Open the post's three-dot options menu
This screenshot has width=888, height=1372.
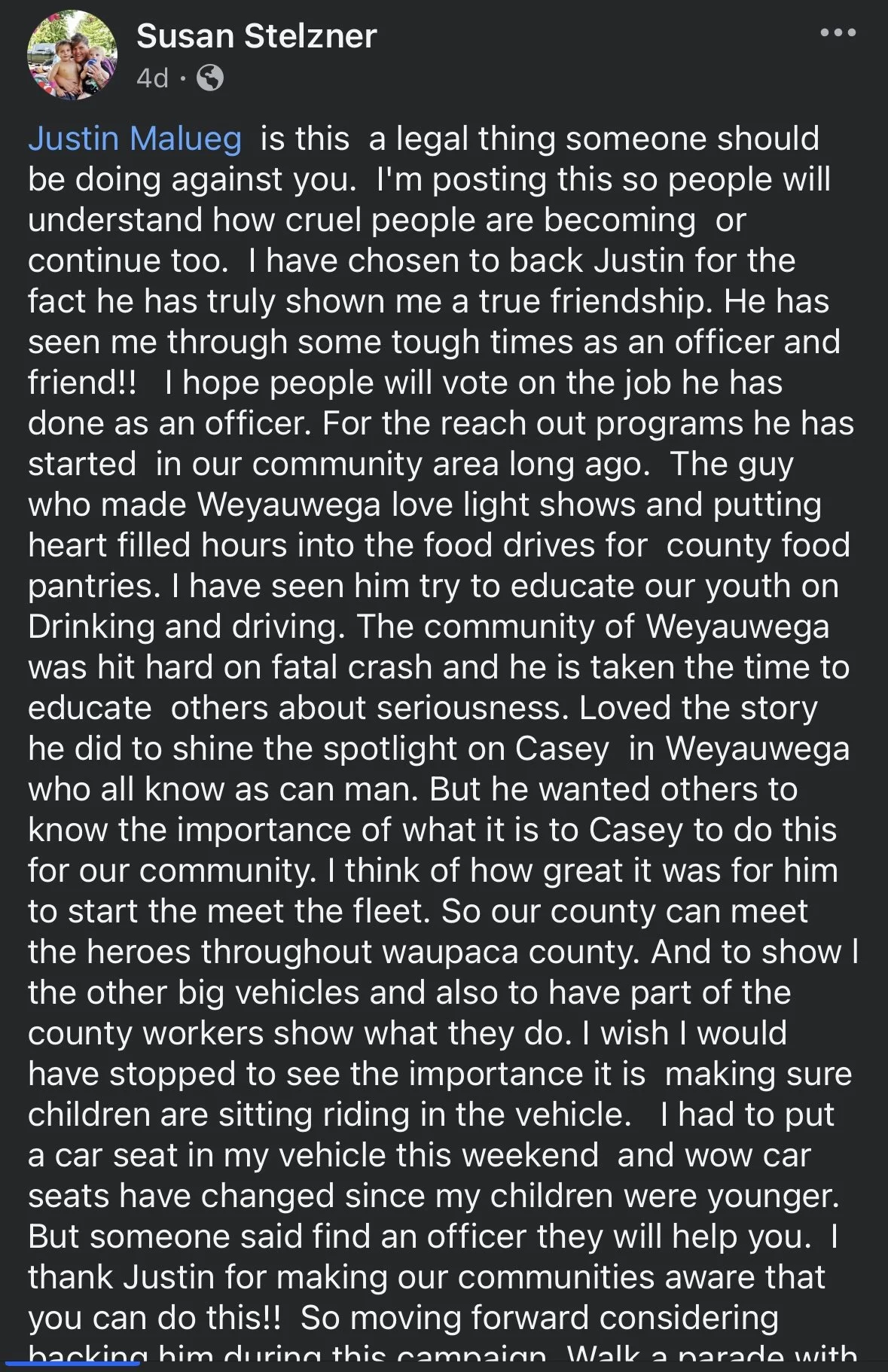click(x=838, y=33)
